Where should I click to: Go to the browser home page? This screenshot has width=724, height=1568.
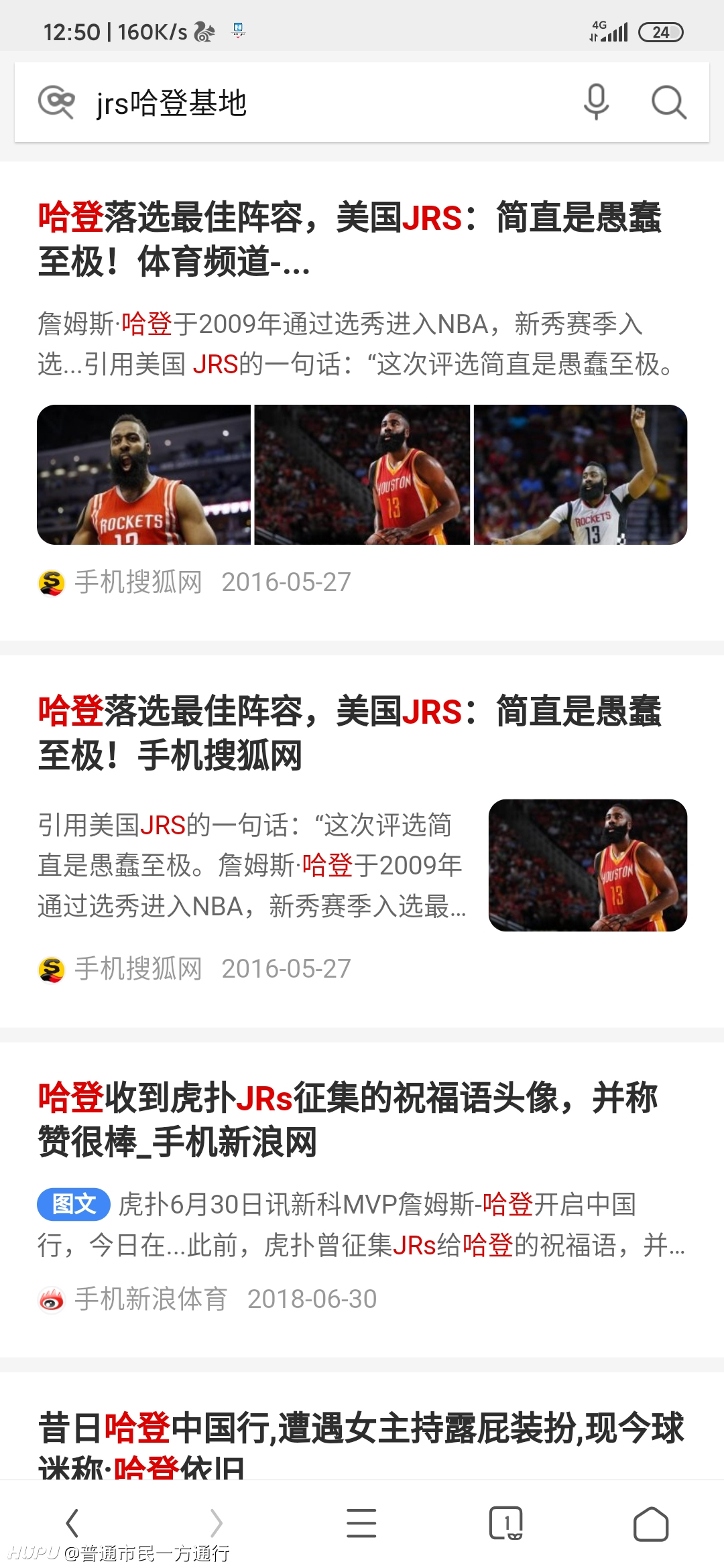[651, 1523]
